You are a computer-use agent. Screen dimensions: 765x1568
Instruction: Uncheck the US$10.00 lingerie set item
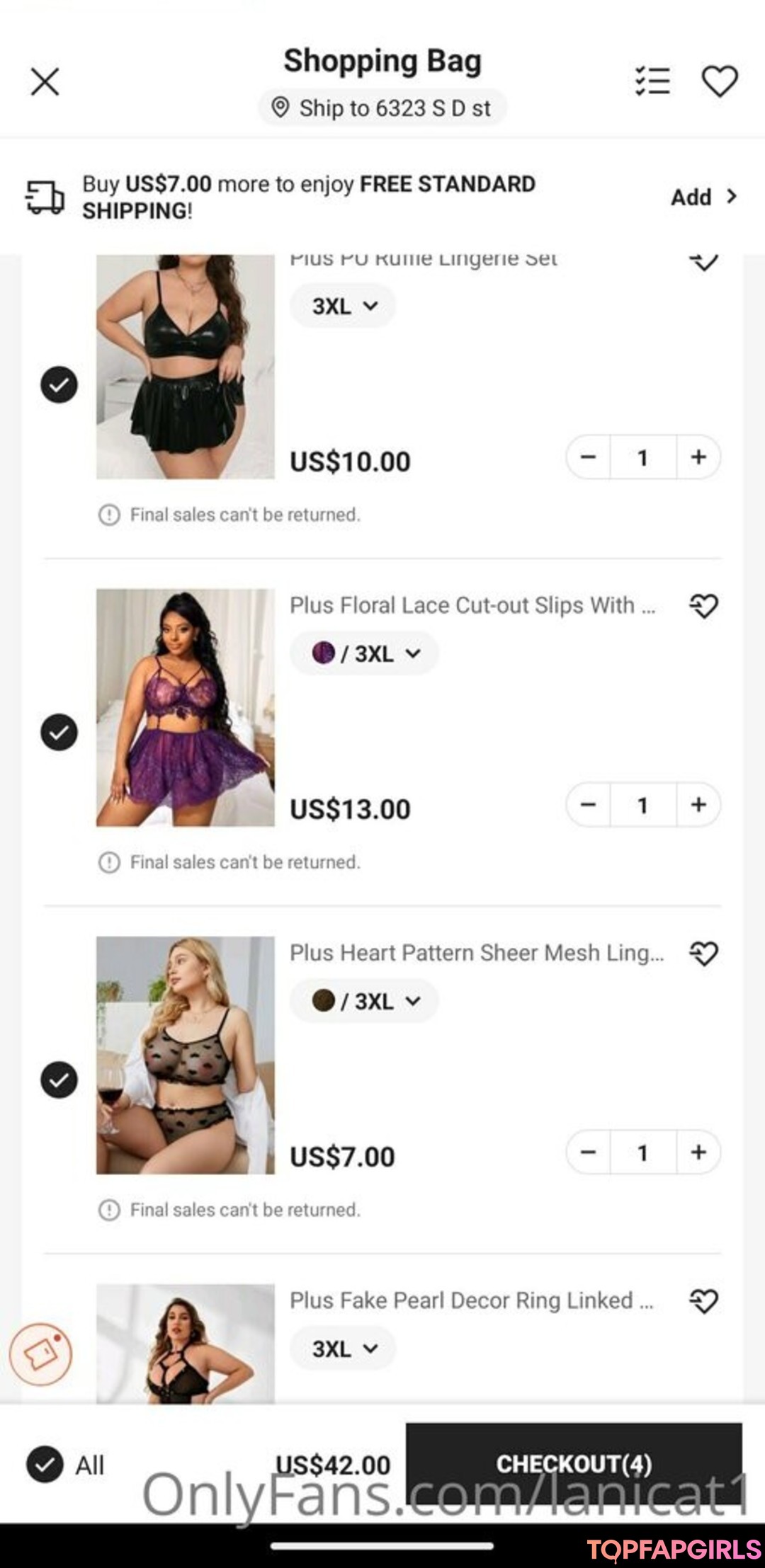pyautogui.click(x=59, y=385)
